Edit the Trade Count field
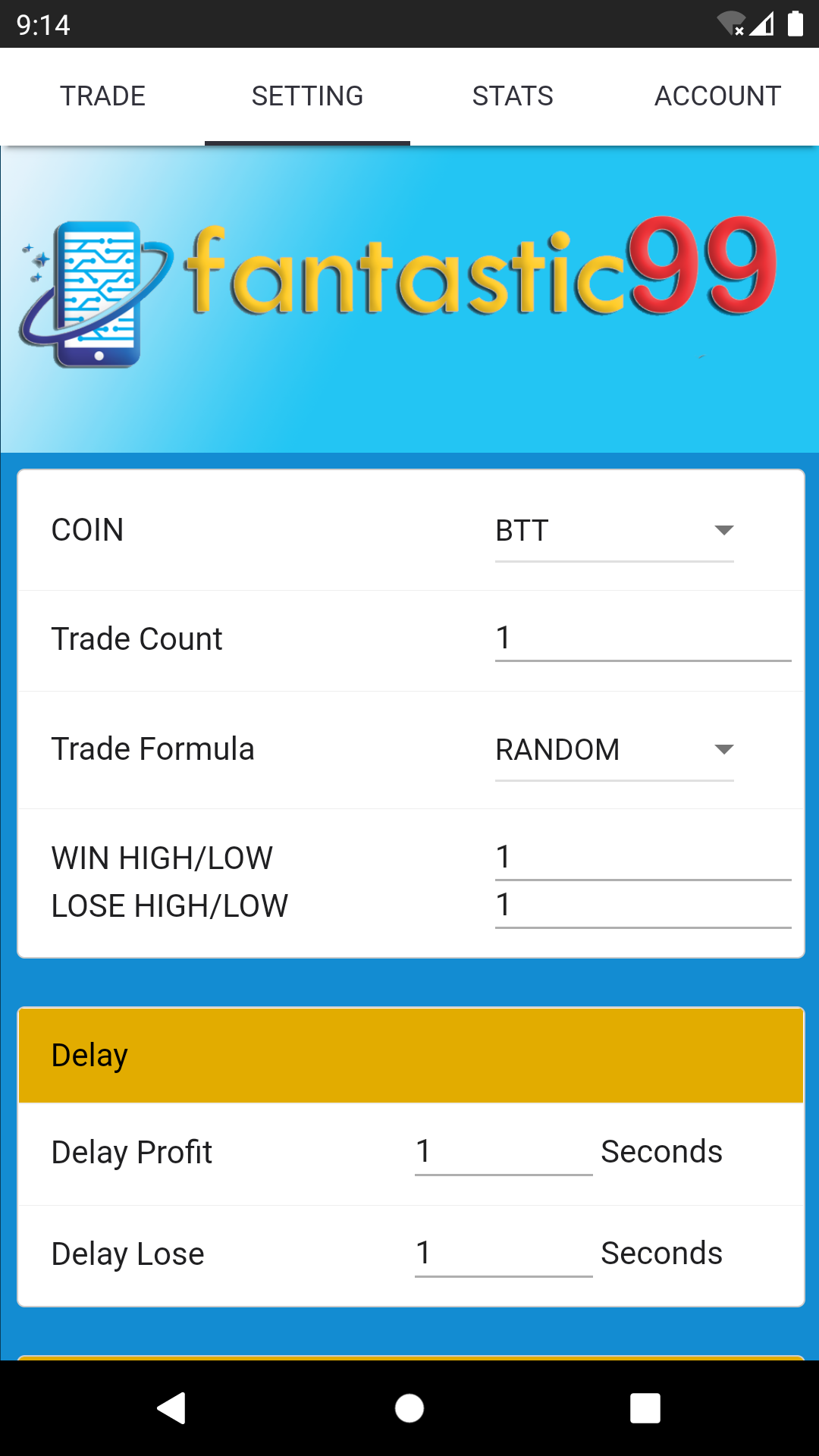The height and width of the screenshot is (1456, 819). 642,639
